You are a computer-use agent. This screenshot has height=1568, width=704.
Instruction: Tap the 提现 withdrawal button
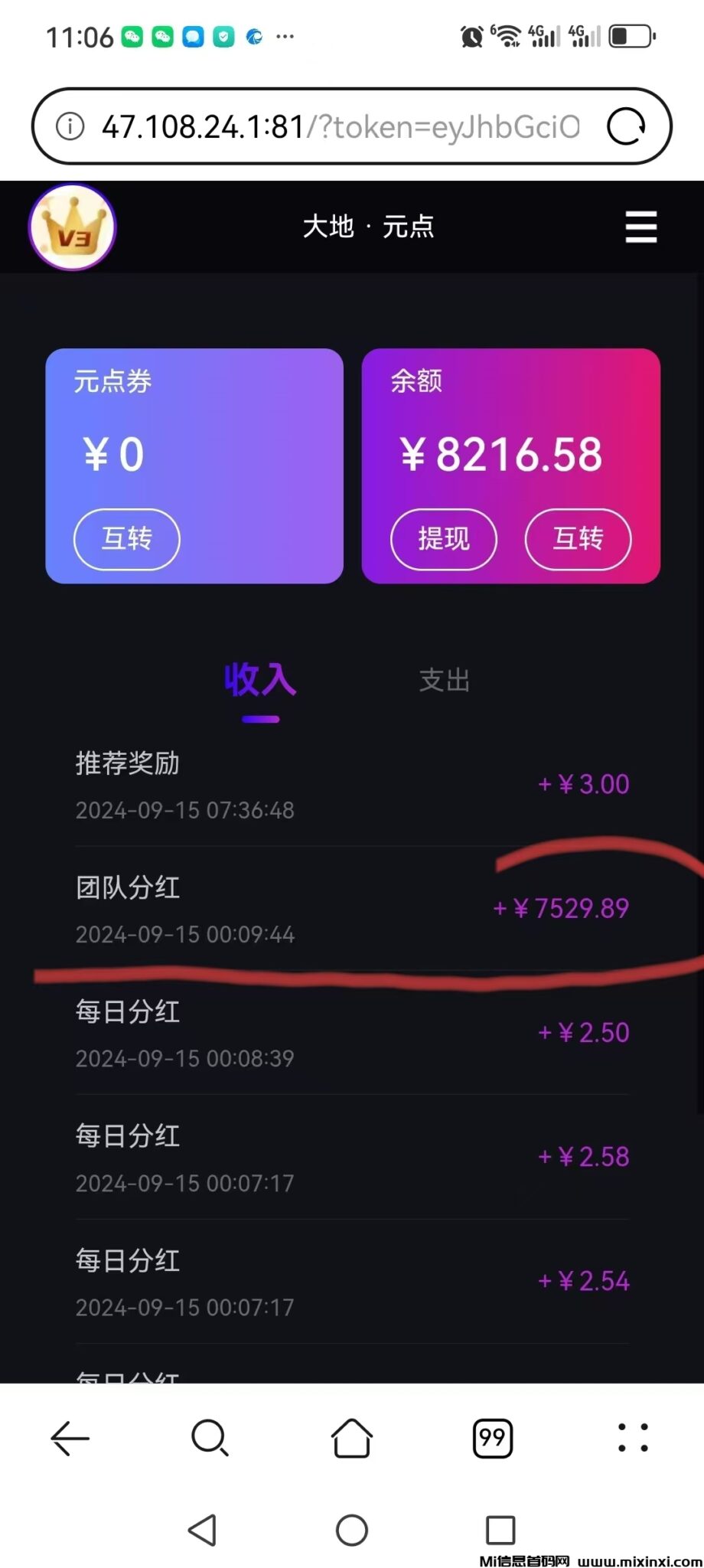(444, 539)
